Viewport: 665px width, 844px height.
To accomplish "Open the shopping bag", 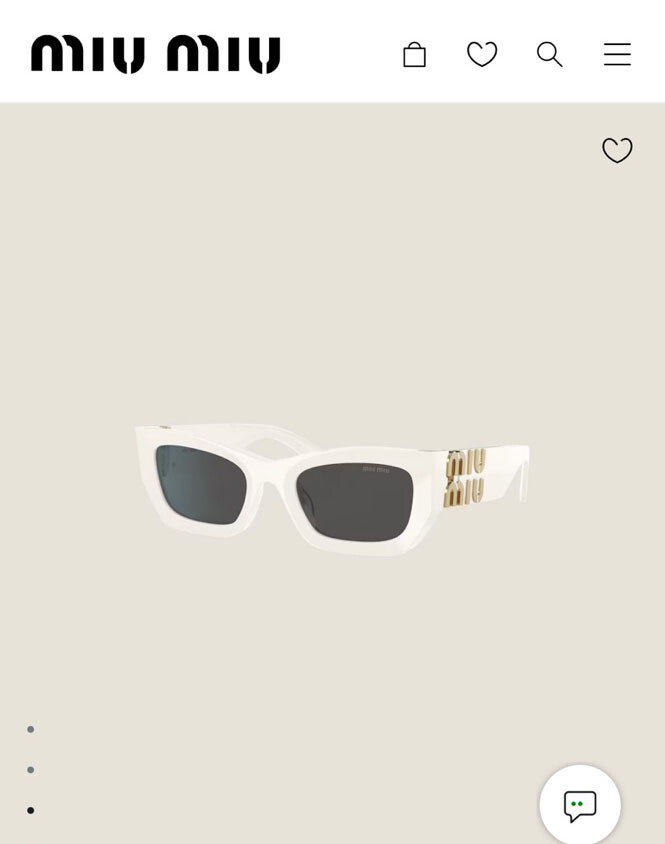I will pos(414,54).
